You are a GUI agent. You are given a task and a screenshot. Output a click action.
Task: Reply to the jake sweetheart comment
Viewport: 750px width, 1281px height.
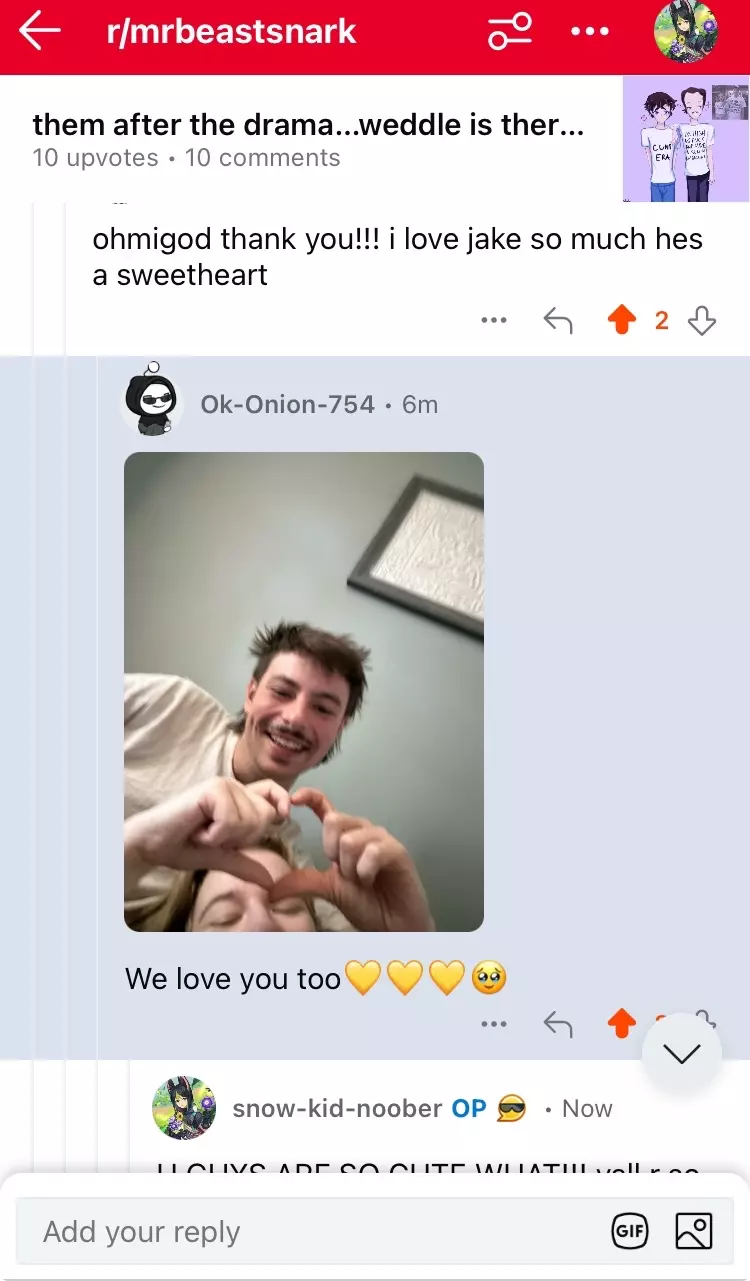[x=557, y=321]
